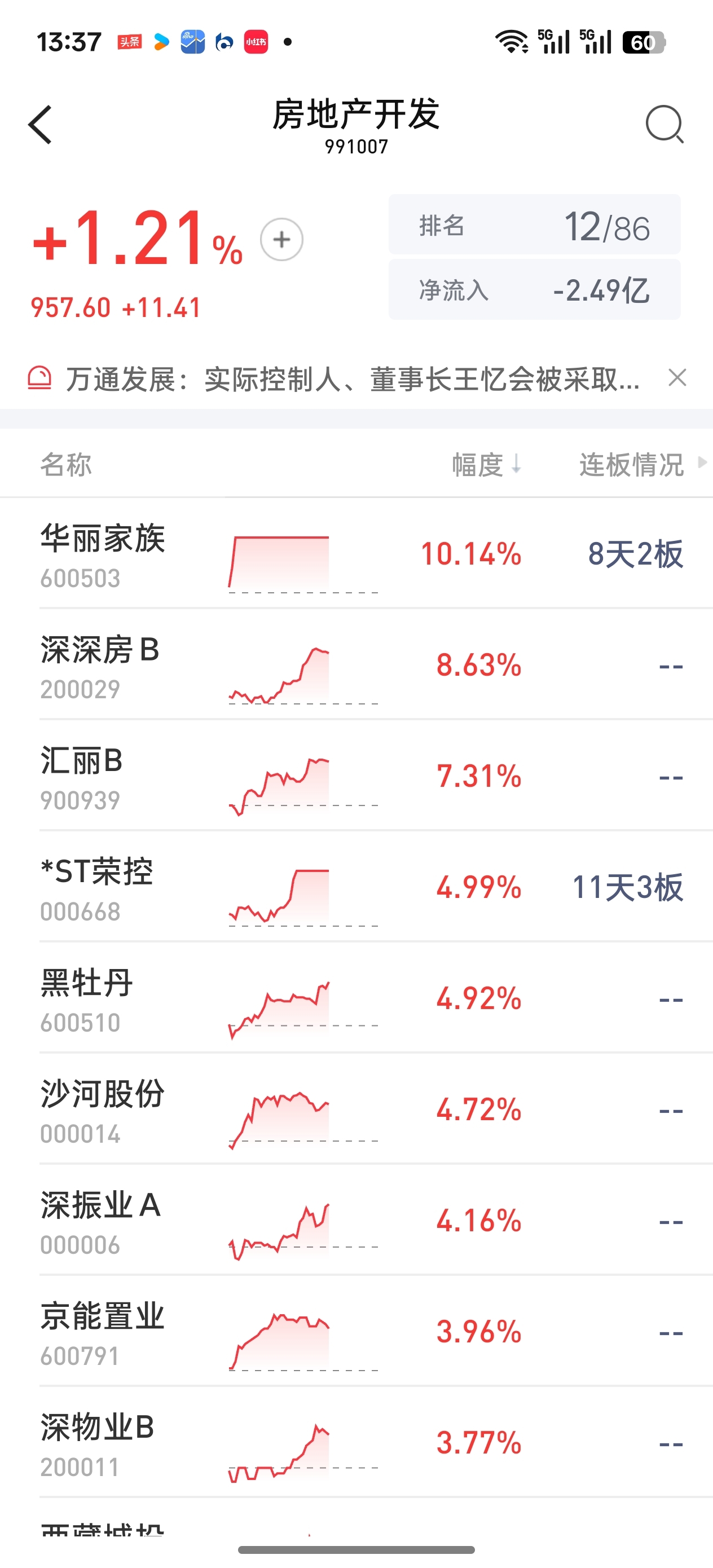View the 排名 sector ranking

pyautogui.click(x=535, y=224)
